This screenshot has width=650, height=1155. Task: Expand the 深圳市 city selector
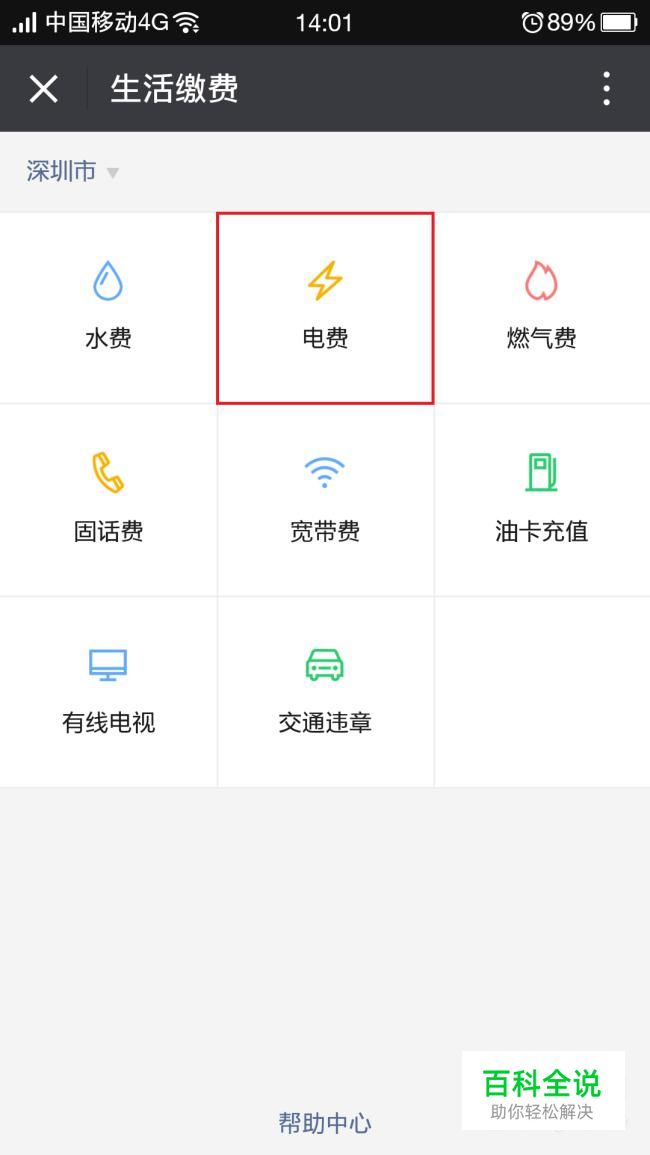(72, 172)
